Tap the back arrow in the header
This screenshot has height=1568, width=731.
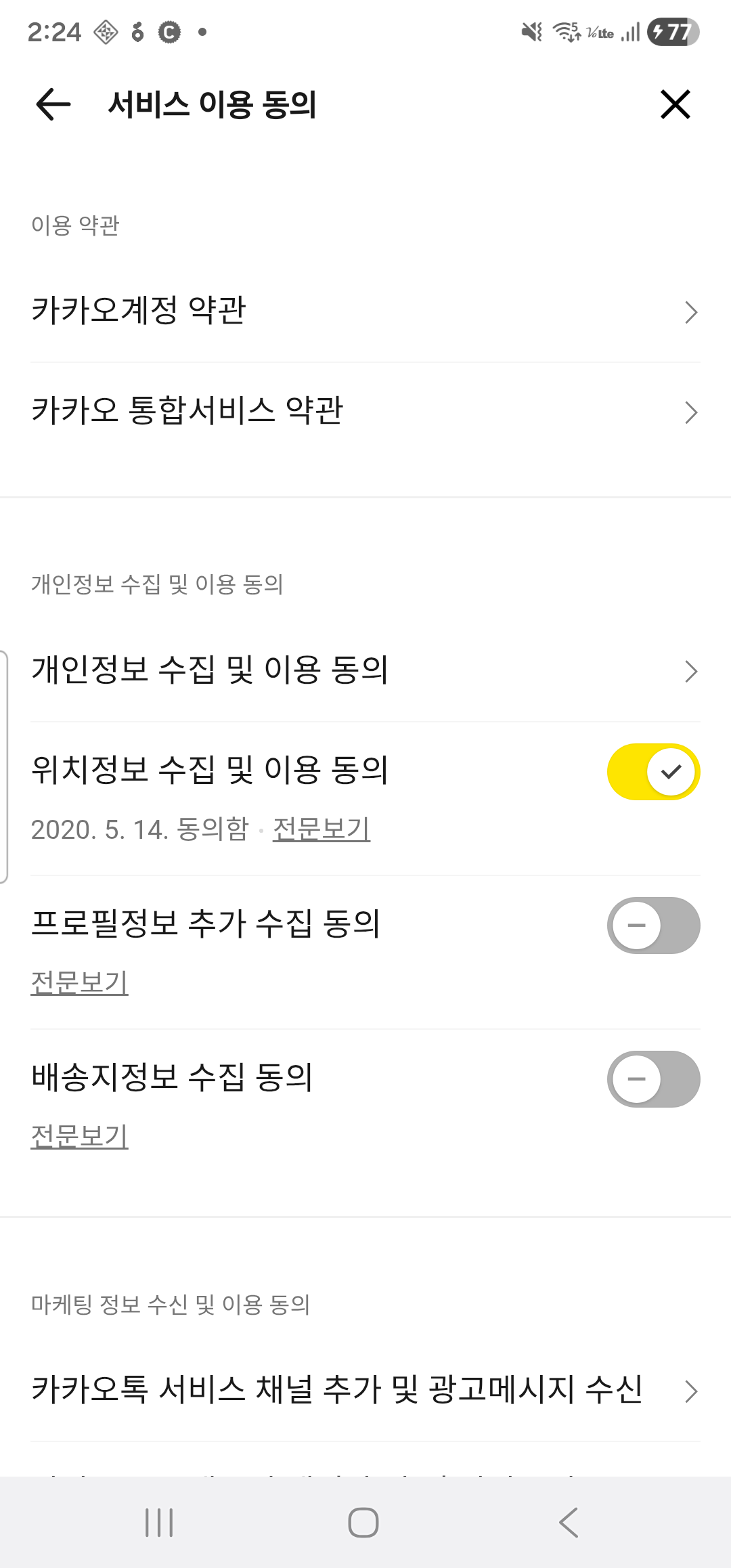click(x=51, y=105)
